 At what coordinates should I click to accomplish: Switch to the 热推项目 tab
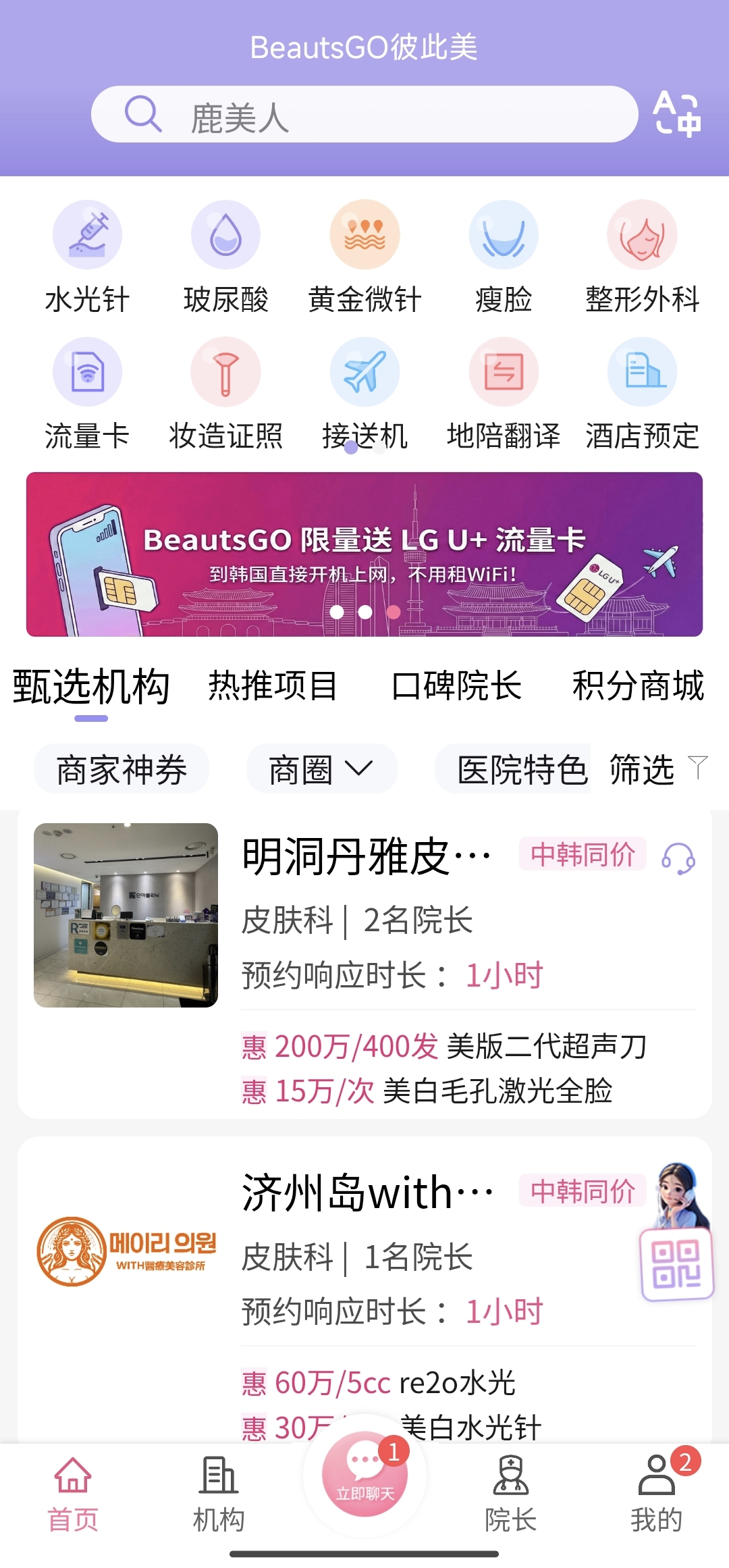pyautogui.click(x=272, y=686)
